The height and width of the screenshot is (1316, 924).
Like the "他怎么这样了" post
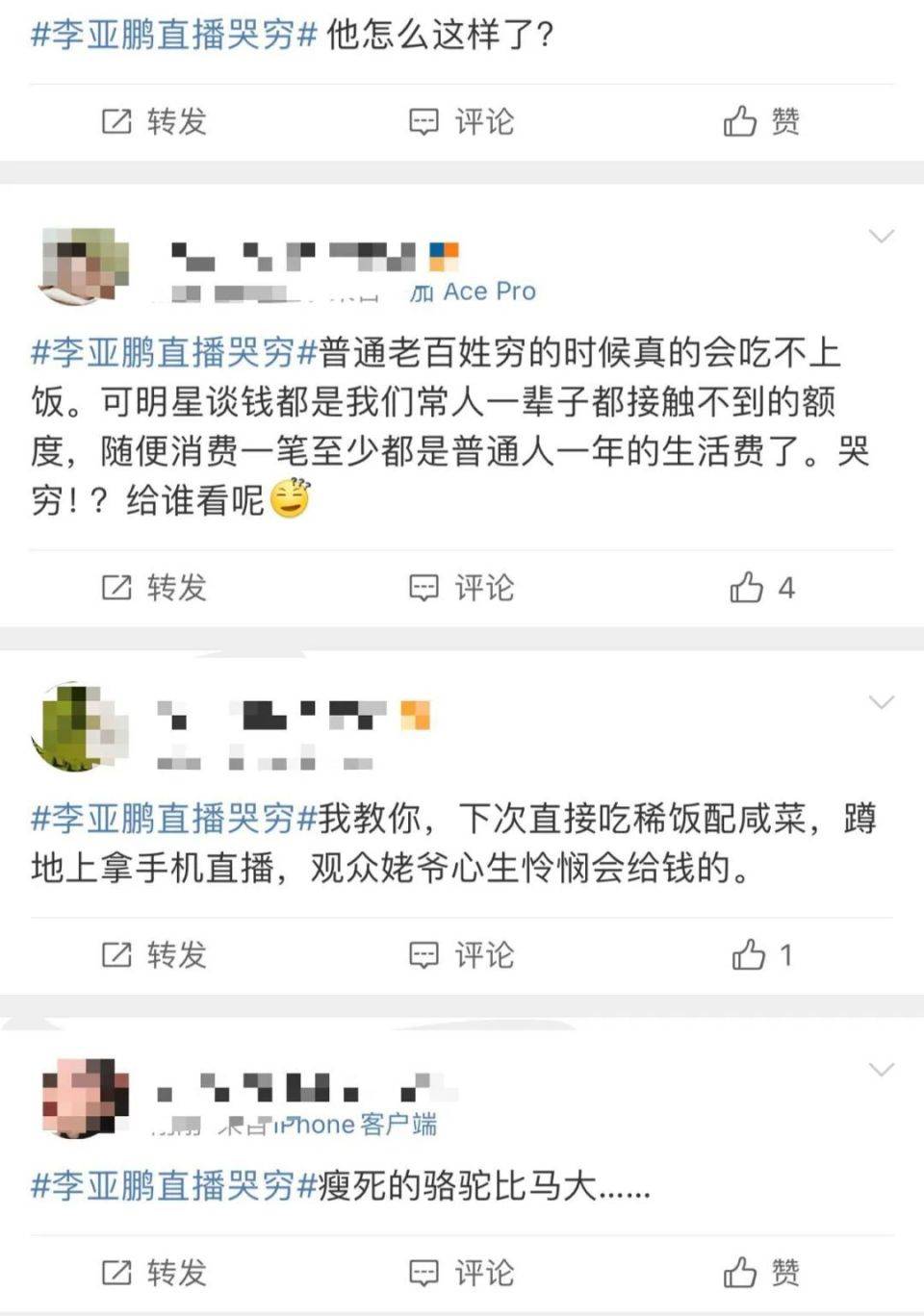[760, 121]
